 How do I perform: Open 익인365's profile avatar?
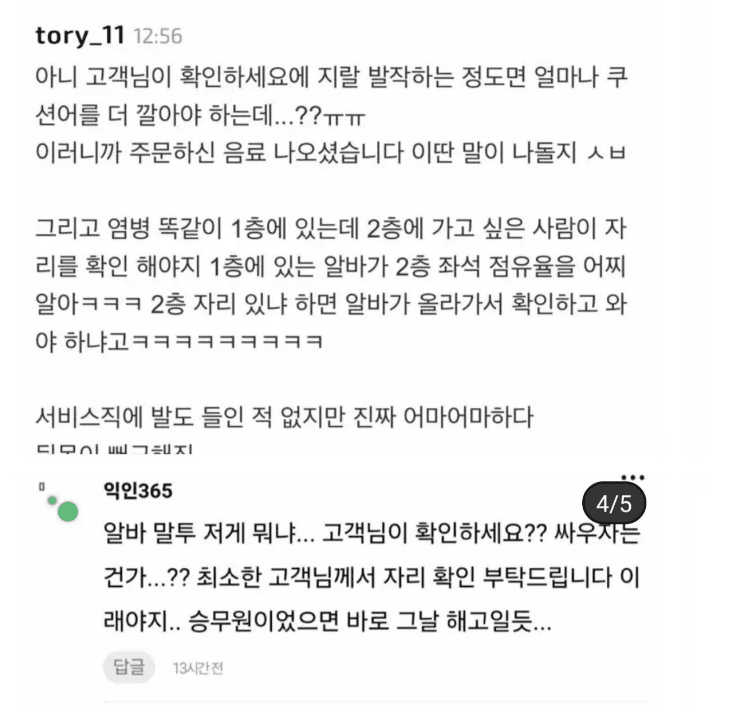coord(62,504)
